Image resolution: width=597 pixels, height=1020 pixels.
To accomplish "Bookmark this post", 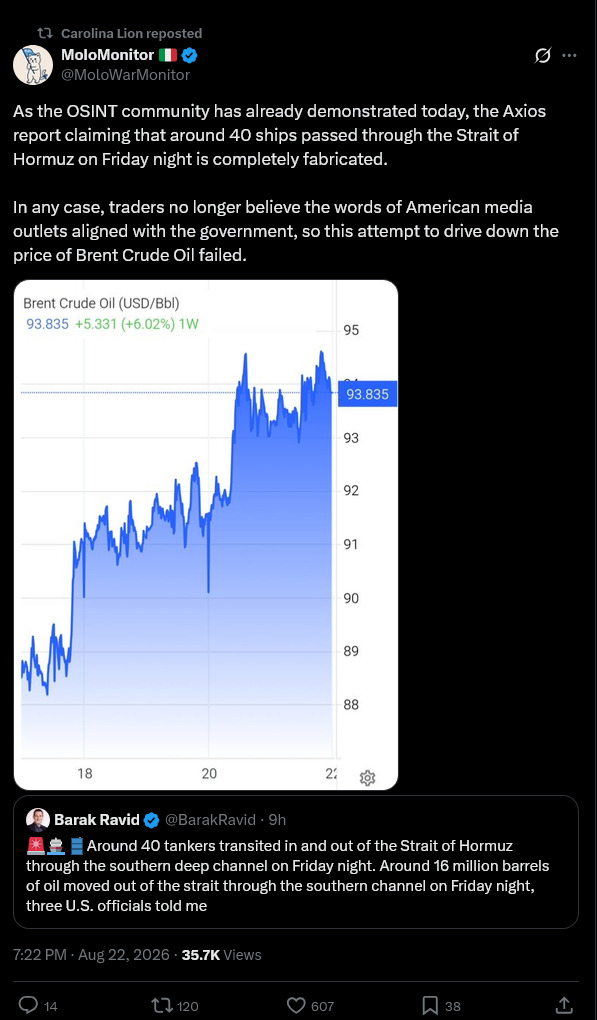I will point(441,1006).
